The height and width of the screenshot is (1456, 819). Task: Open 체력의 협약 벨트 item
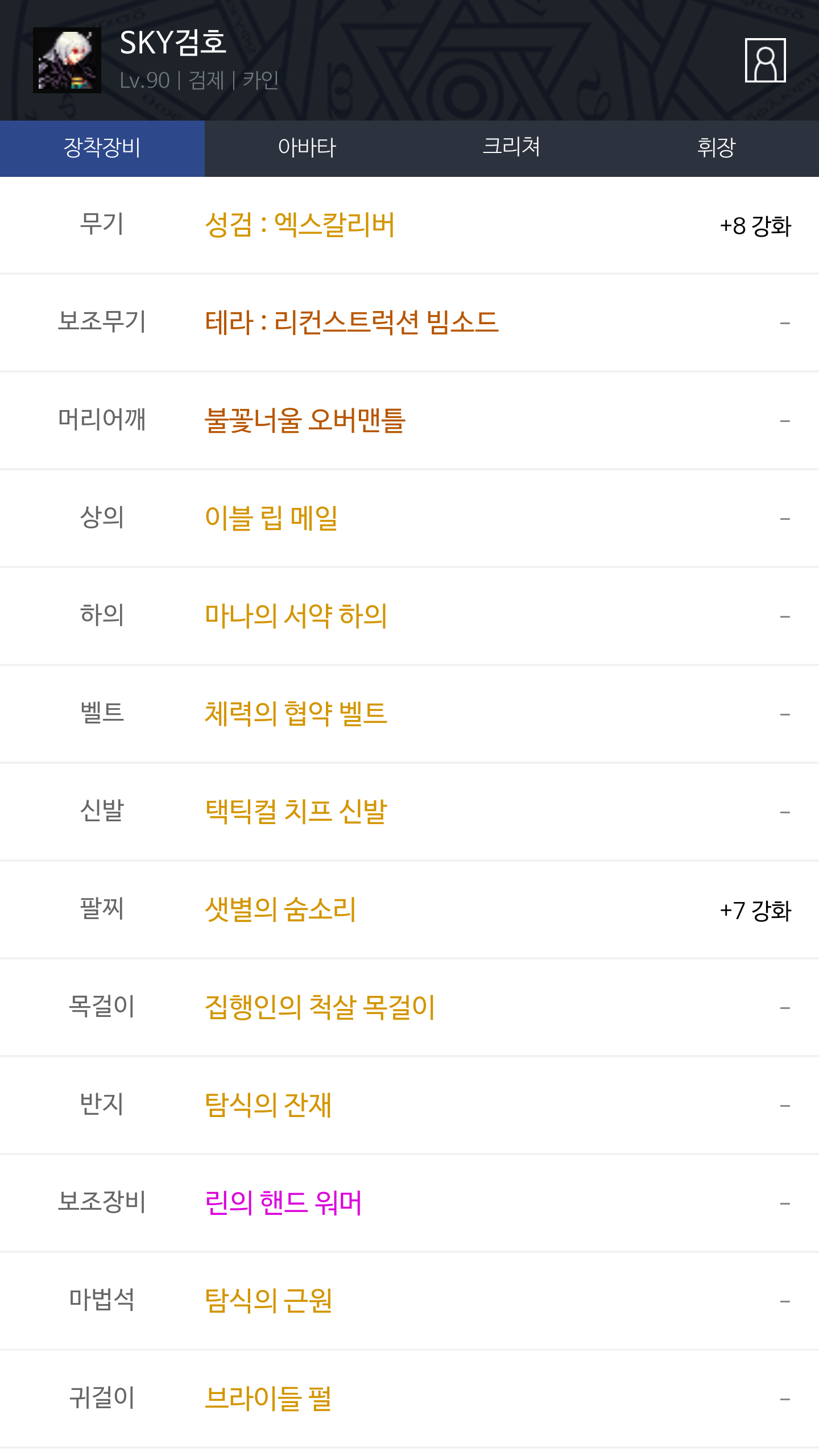[x=296, y=714]
